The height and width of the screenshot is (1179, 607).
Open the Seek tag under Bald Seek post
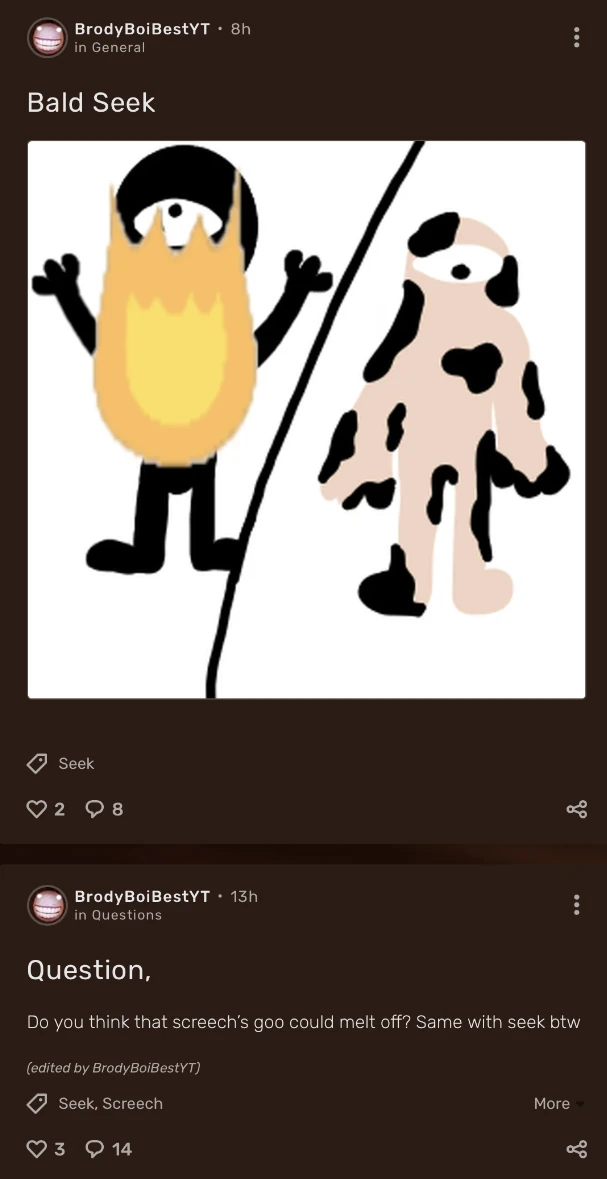[77, 763]
